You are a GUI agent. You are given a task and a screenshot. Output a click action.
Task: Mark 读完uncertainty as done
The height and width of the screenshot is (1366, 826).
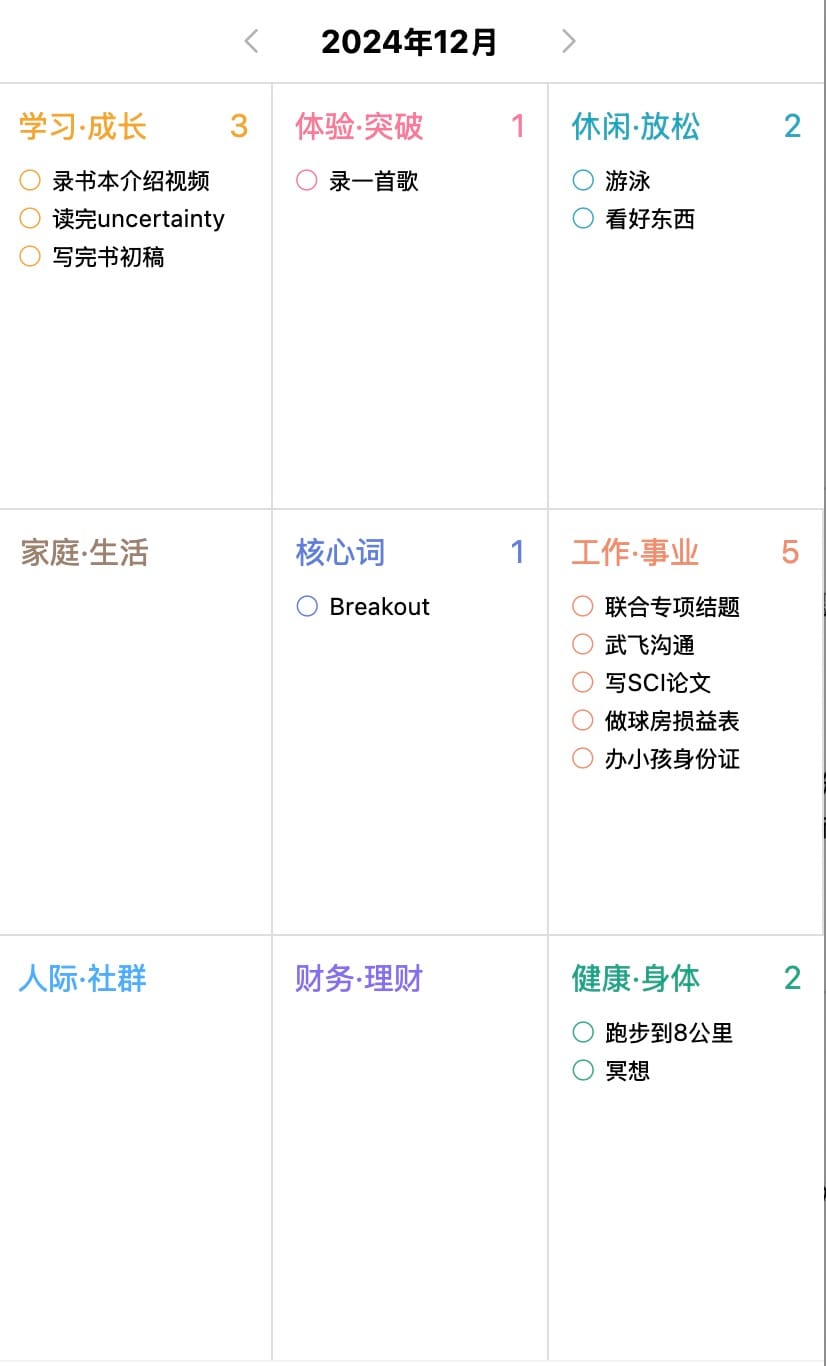[x=30, y=218]
